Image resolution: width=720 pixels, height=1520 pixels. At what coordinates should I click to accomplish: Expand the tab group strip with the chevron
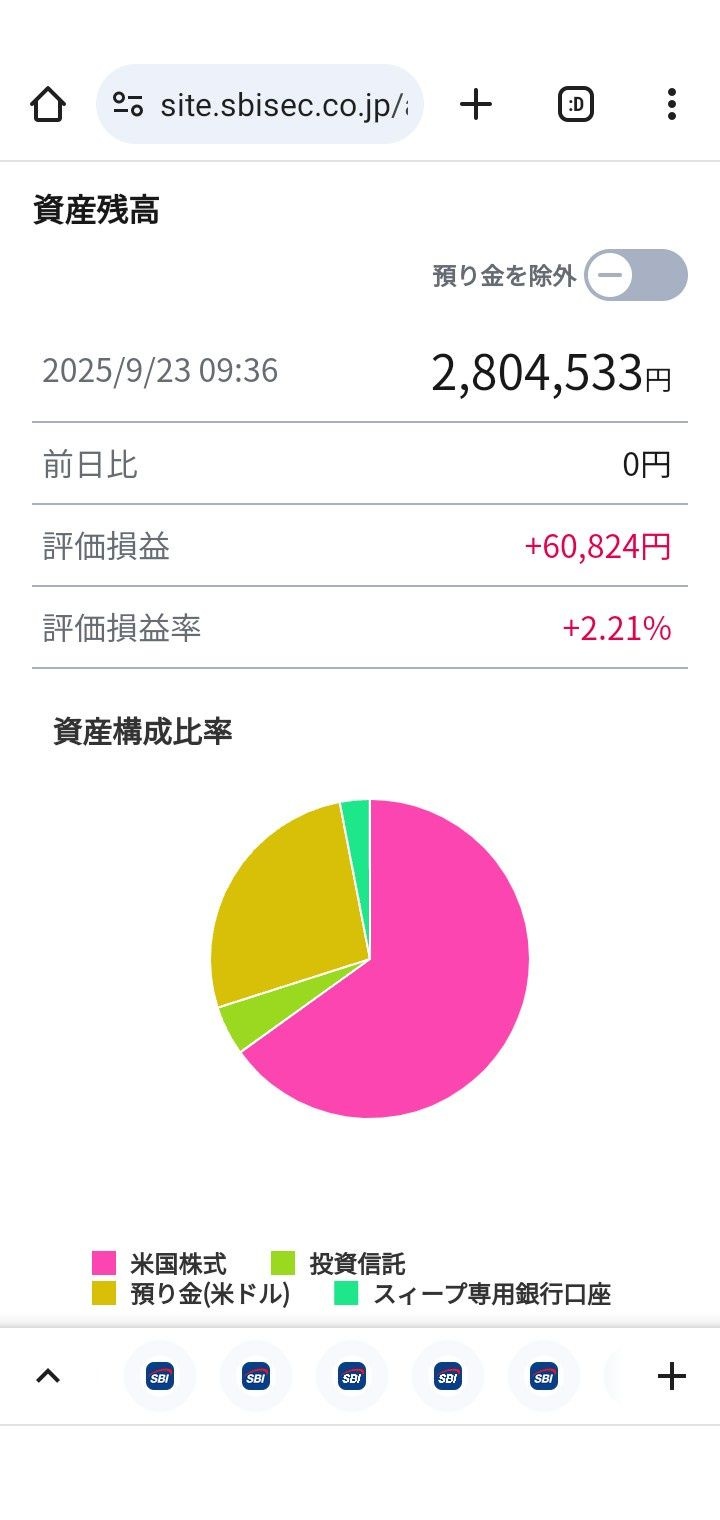pos(48,1376)
